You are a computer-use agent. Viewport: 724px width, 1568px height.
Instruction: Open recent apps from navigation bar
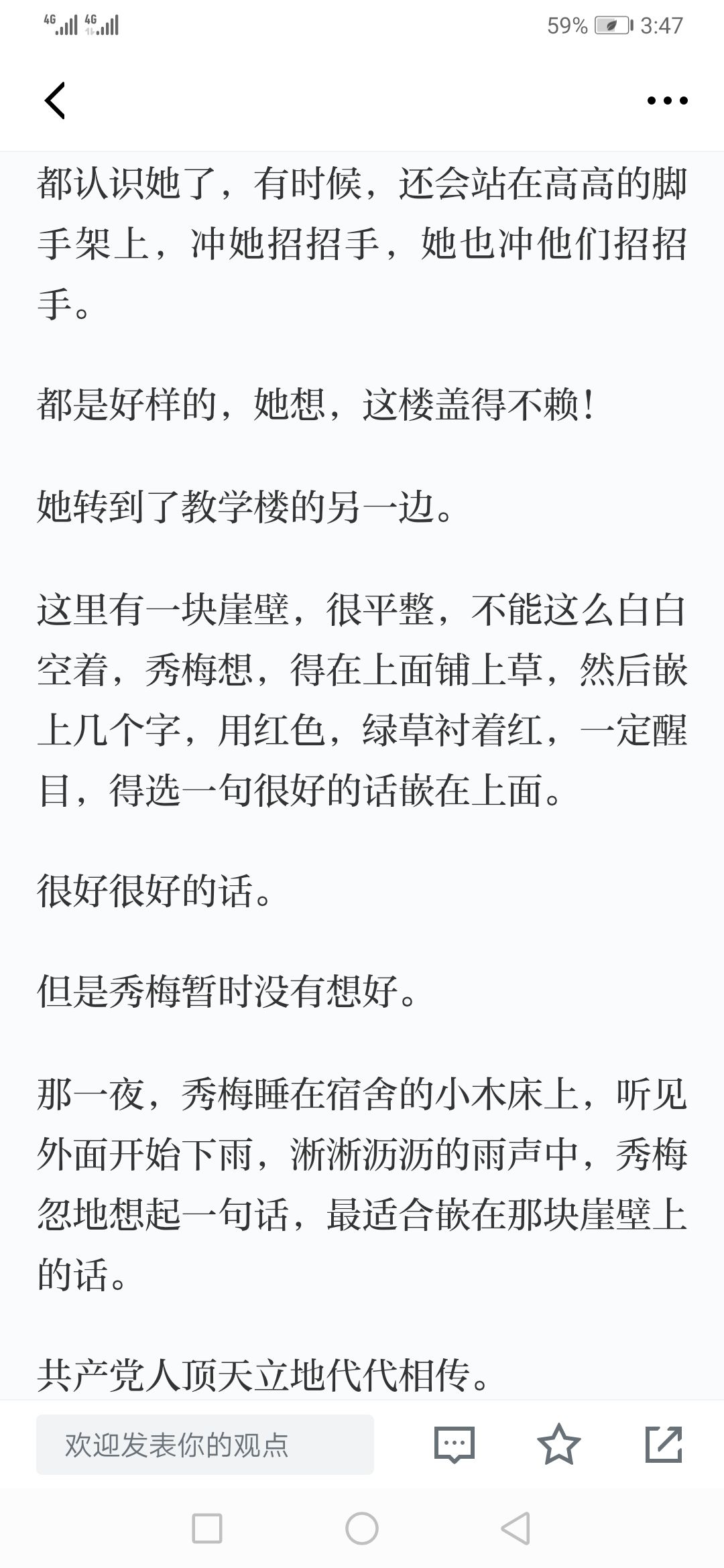207,1528
